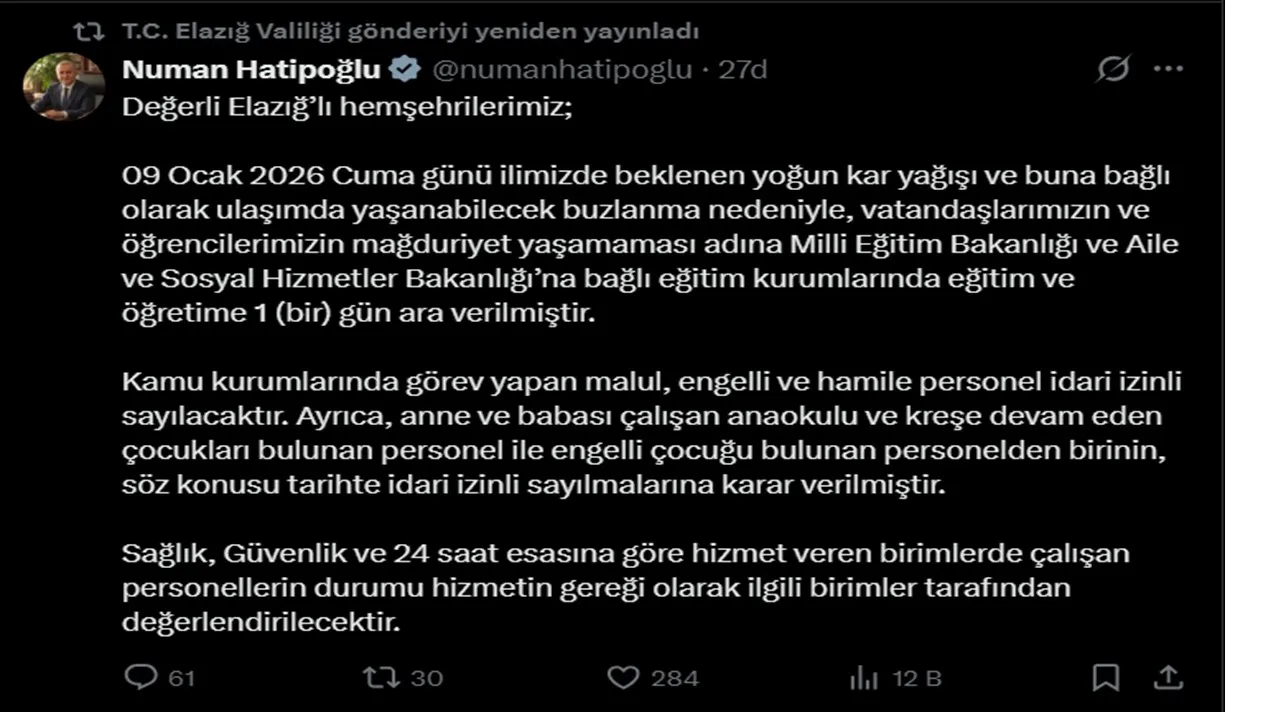Reply to the post with 61 comments
Image resolution: width=1280 pixels, height=720 pixels.
click(x=141, y=678)
